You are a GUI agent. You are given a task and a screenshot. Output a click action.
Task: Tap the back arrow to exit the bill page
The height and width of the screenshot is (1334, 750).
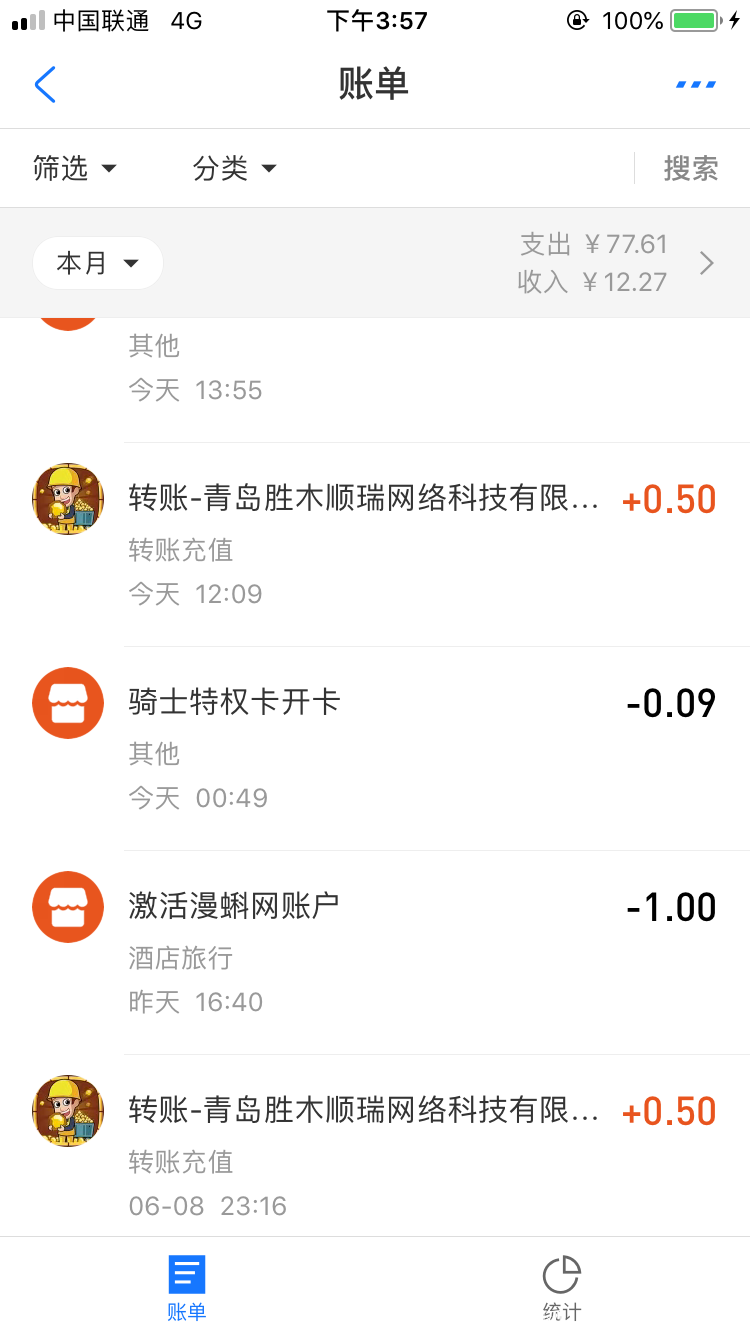point(45,85)
